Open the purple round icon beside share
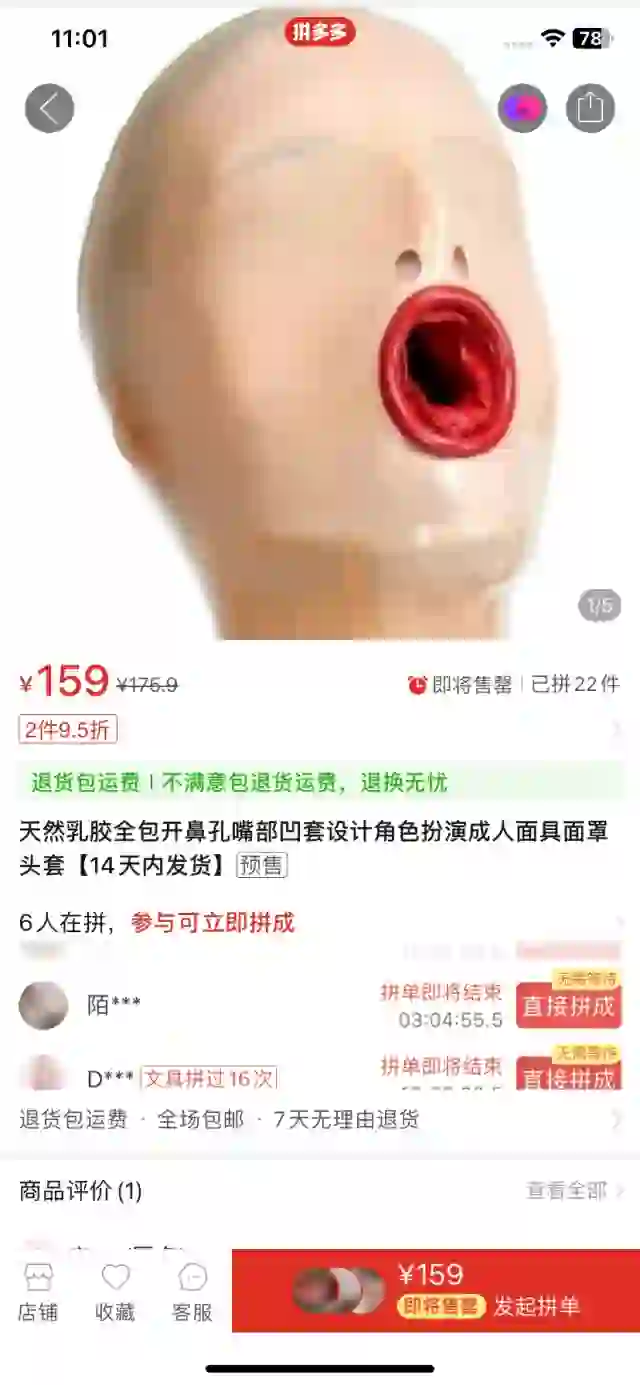Viewport: 640px width, 1385px height. point(522,108)
